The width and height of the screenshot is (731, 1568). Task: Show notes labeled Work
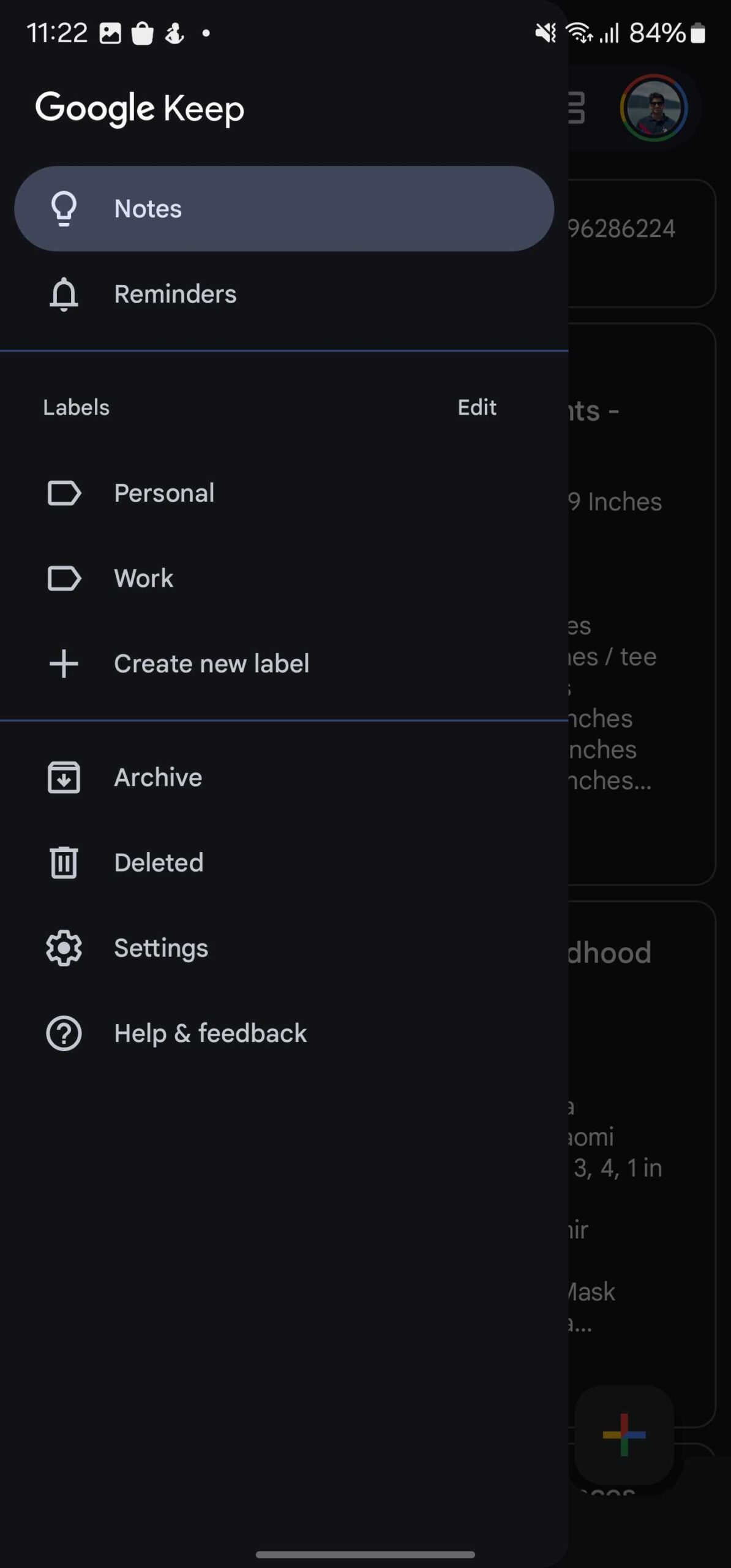pos(143,578)
